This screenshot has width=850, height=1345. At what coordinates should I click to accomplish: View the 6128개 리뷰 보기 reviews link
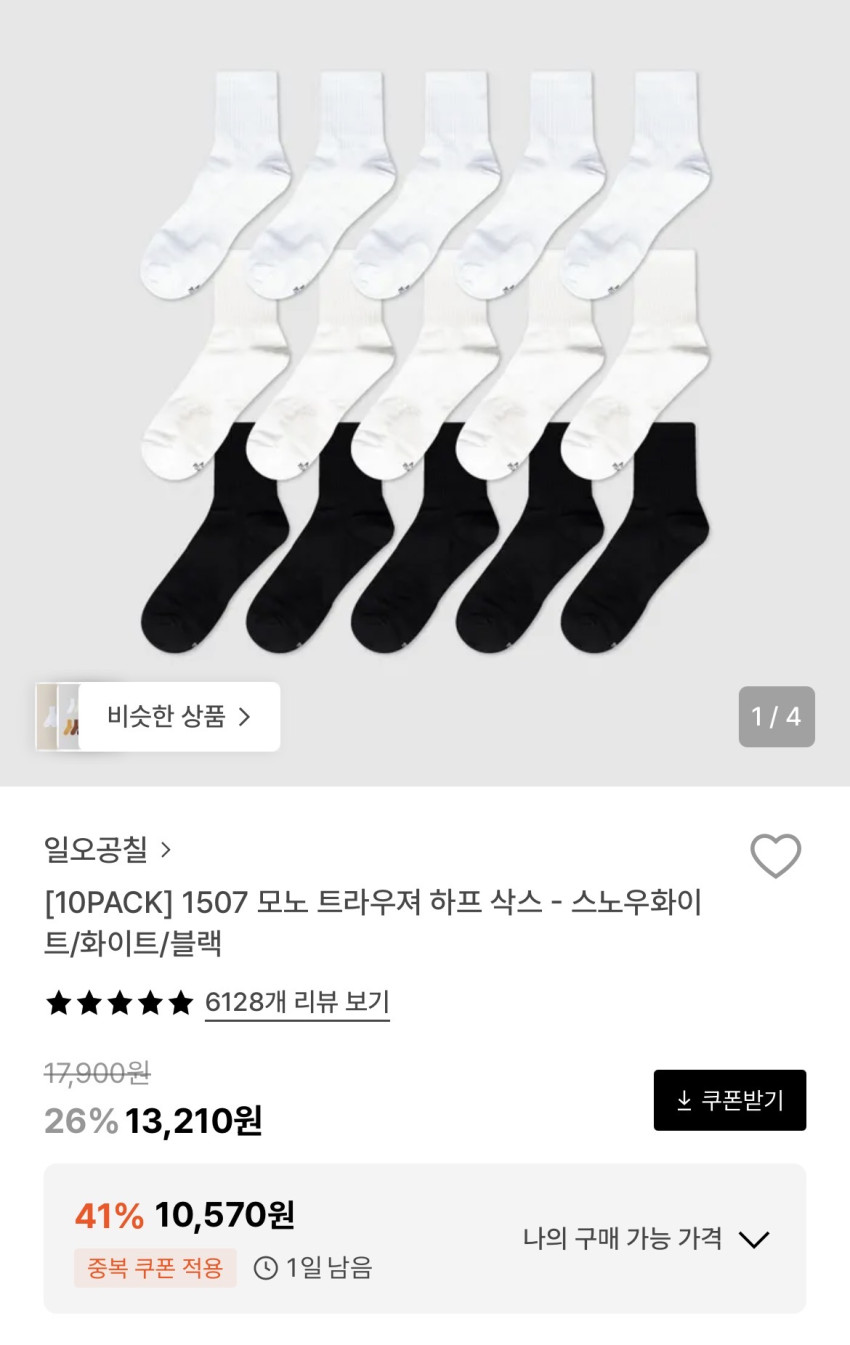tap(297, 1002)
